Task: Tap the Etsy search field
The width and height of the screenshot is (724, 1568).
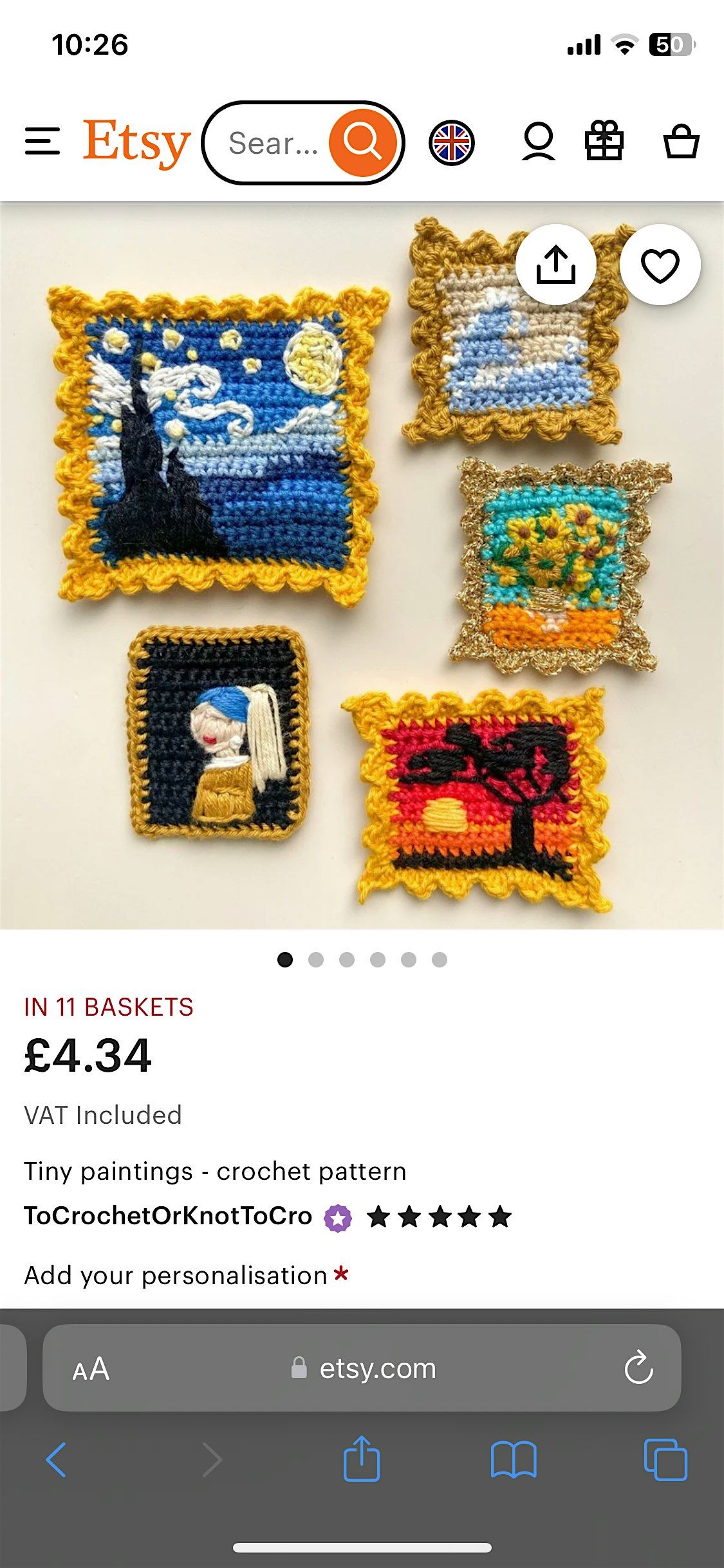Action: click(x=273, y=143)
